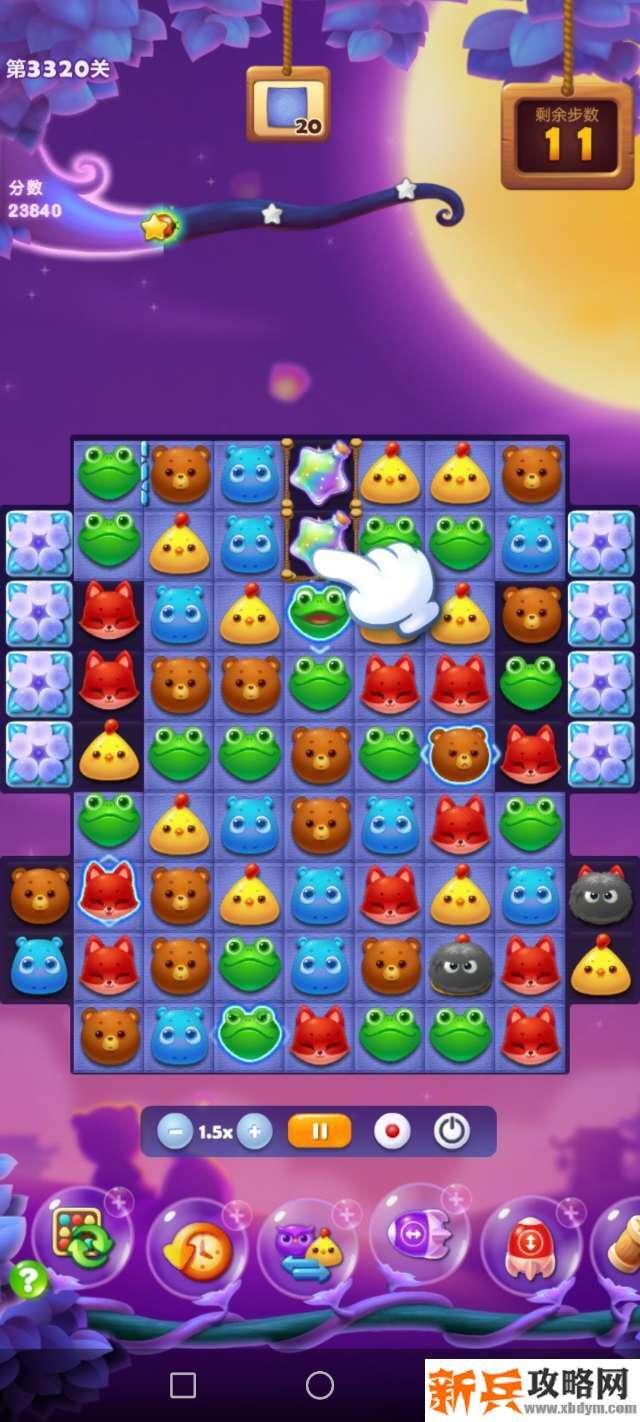The image size is (640, 1422).
Task: Select the owl and chick swap booster
Action: coord(307,1249)
